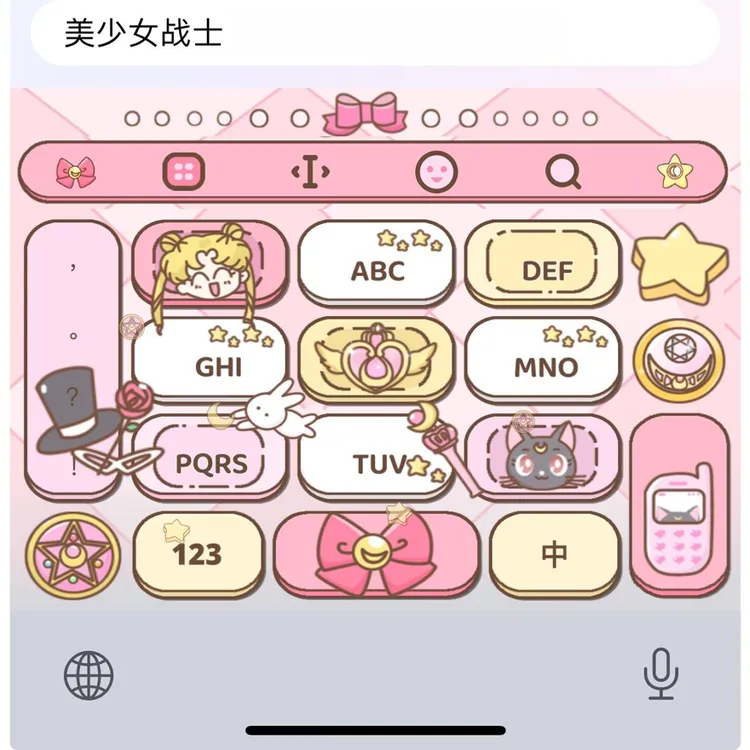
Task: Hit the DEF key
Action: pos(543,263)
